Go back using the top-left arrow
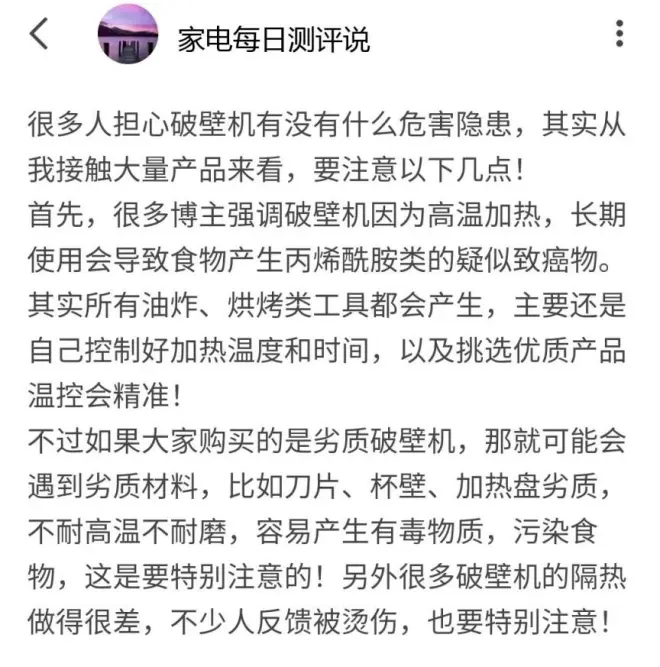This screenshot has width=660, height=667. (x=39, y=34)
